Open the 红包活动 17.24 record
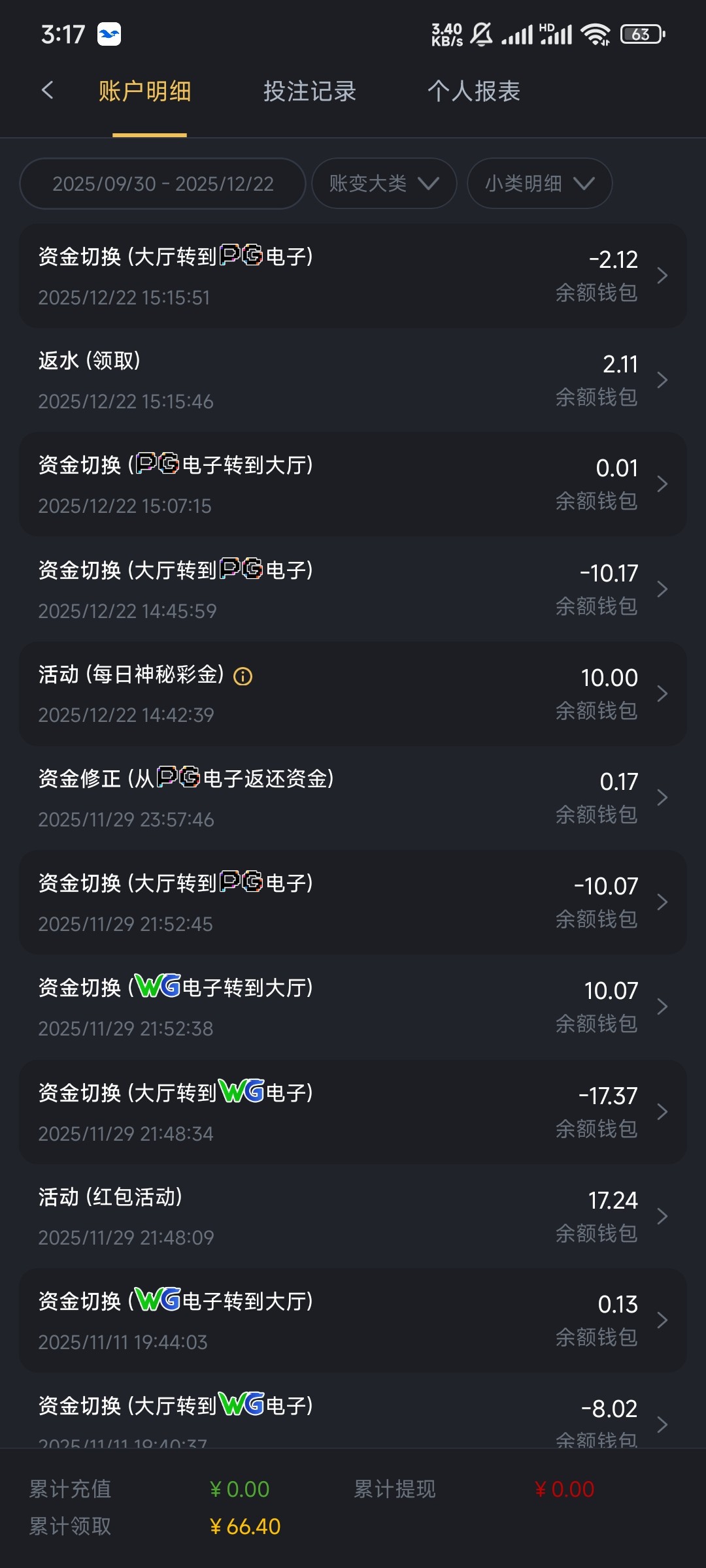The height and width of the screenshot is (1568, 706). coord(353,1217)
